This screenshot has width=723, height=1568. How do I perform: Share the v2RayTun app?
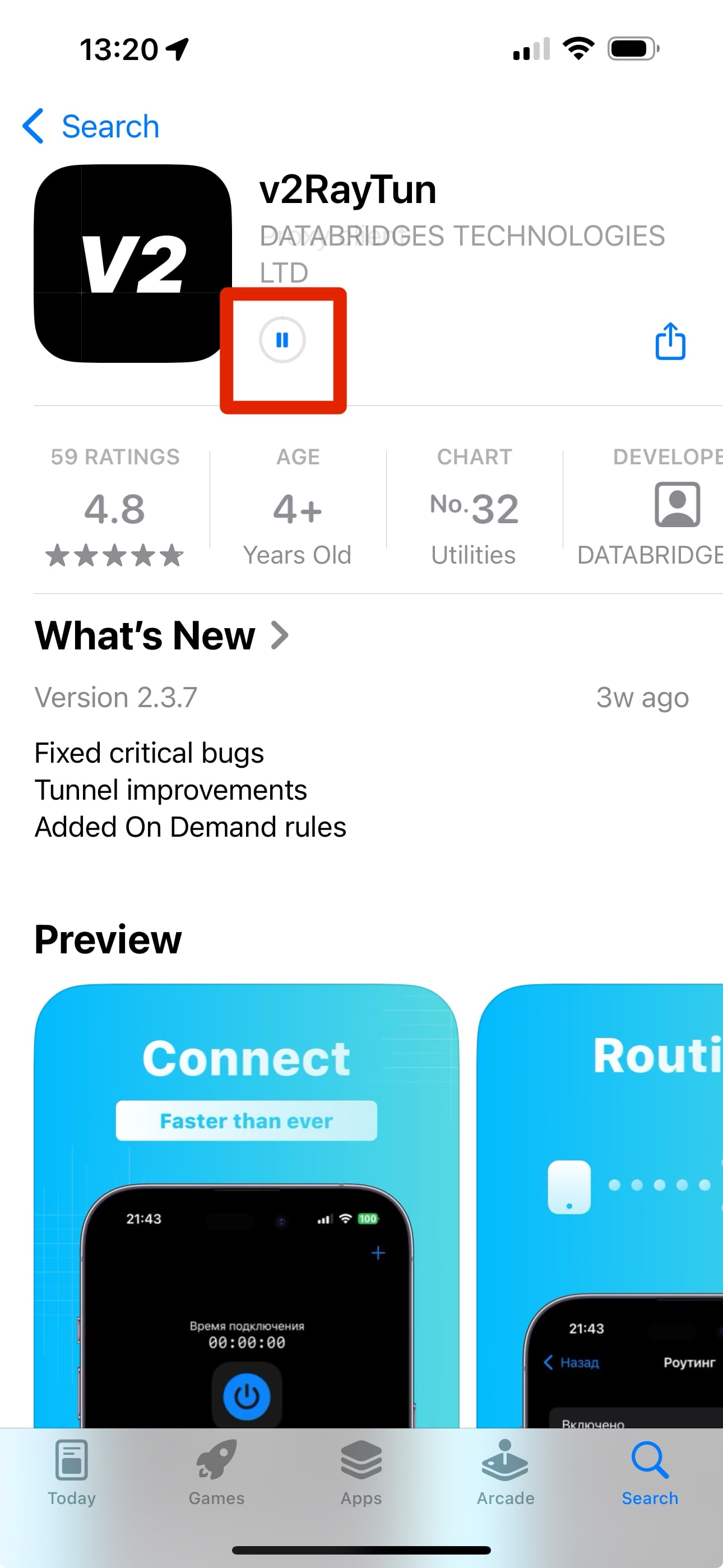(x=670, y=342)
